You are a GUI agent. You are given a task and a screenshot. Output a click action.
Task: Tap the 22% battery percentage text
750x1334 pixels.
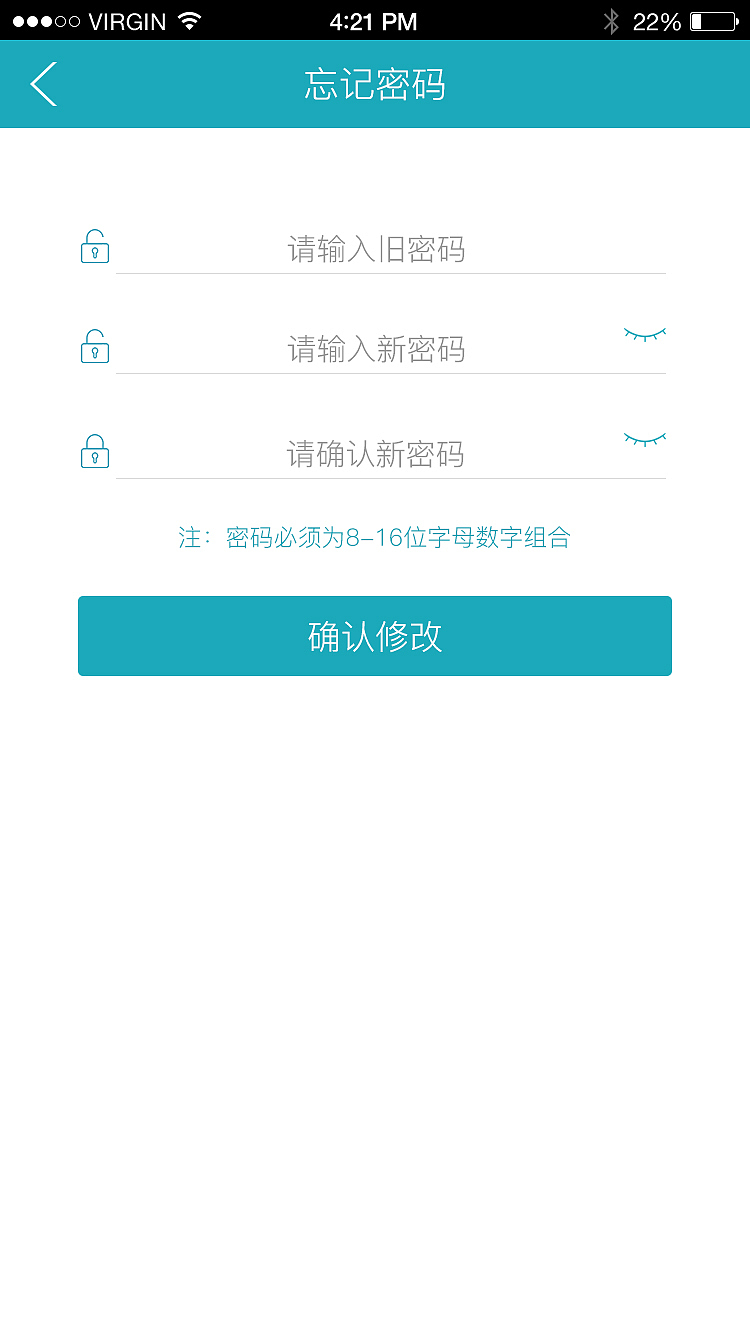coord(657,20)
